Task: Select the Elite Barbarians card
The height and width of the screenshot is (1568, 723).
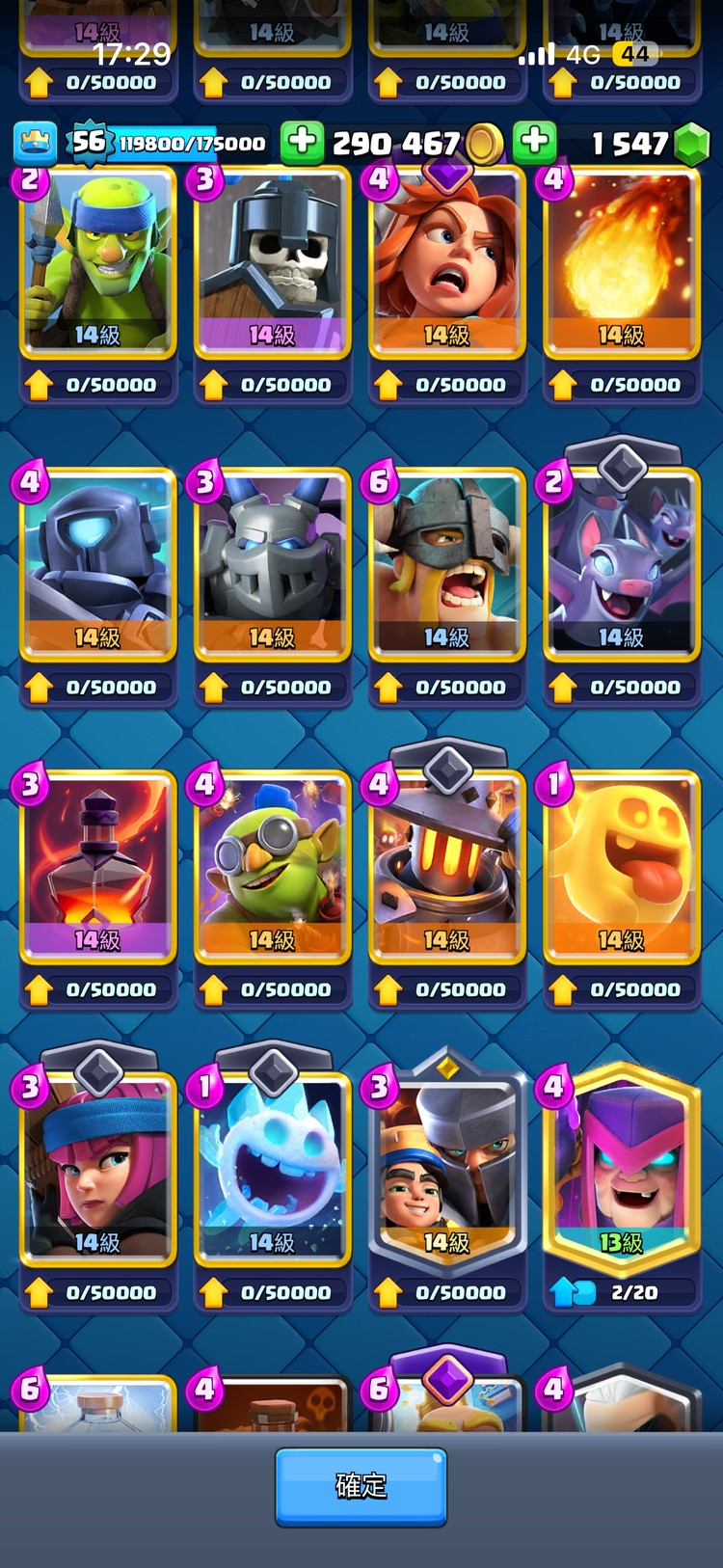Action: [x=446, y=564]
